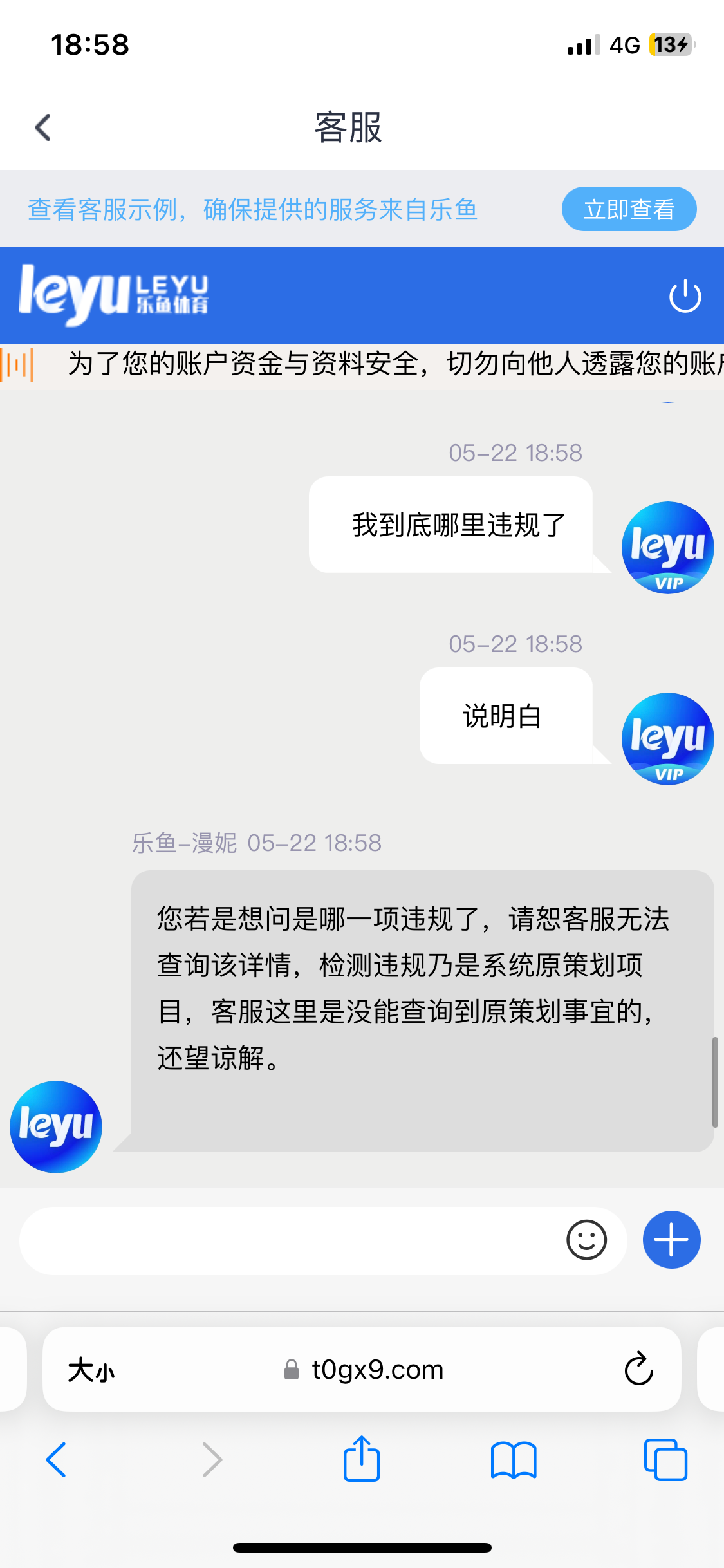Tap the 立即查看 button

(629, 209)
